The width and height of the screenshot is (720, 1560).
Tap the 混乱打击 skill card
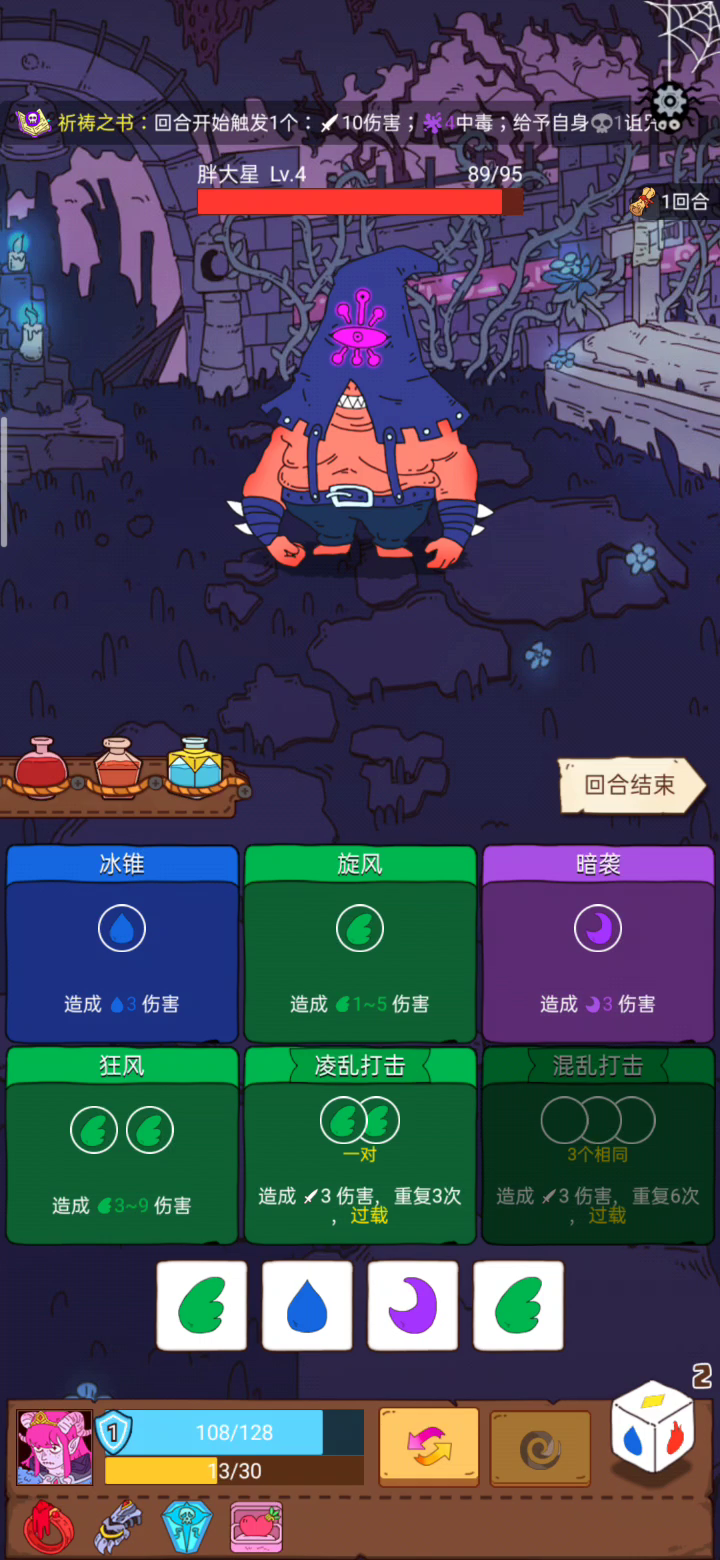[598, 1145]
